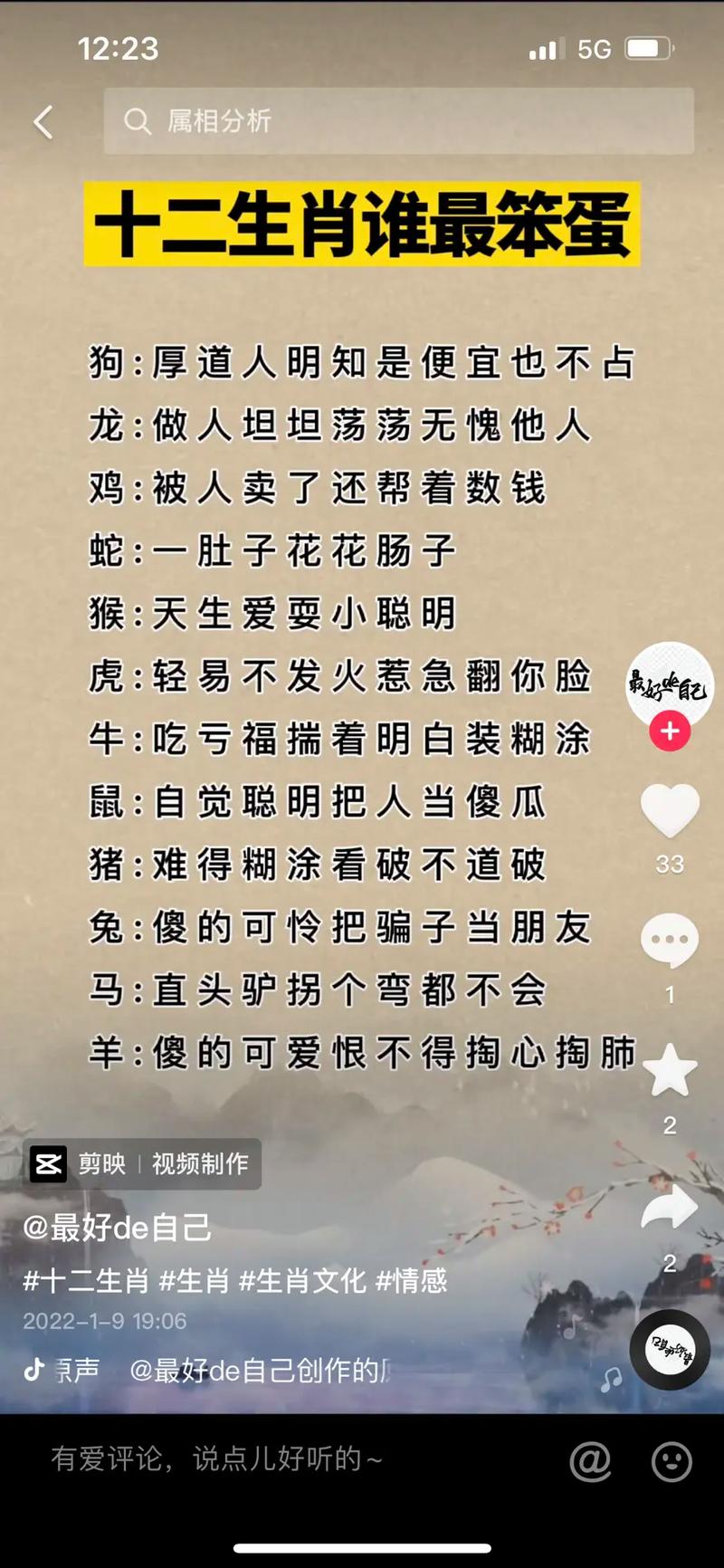Open the 剪映 视频制作 tag
This screenshot has width=724, height=1568.
click(x=142, y=1164)
